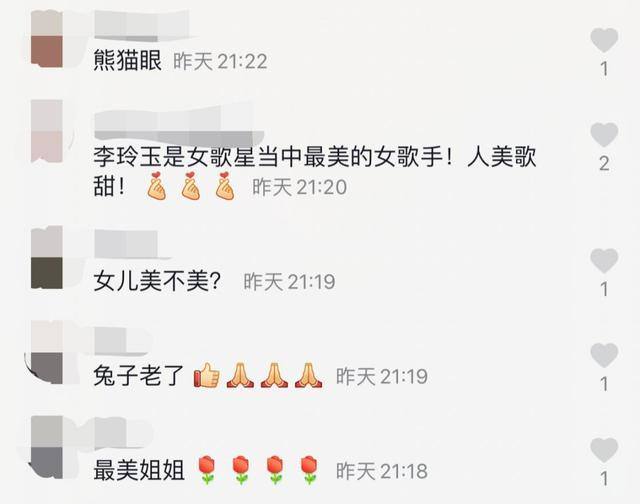640x504 pixels.
Task: Like the comment 最美姐姐
Action: pyautogui.click(x=604, y=450)
